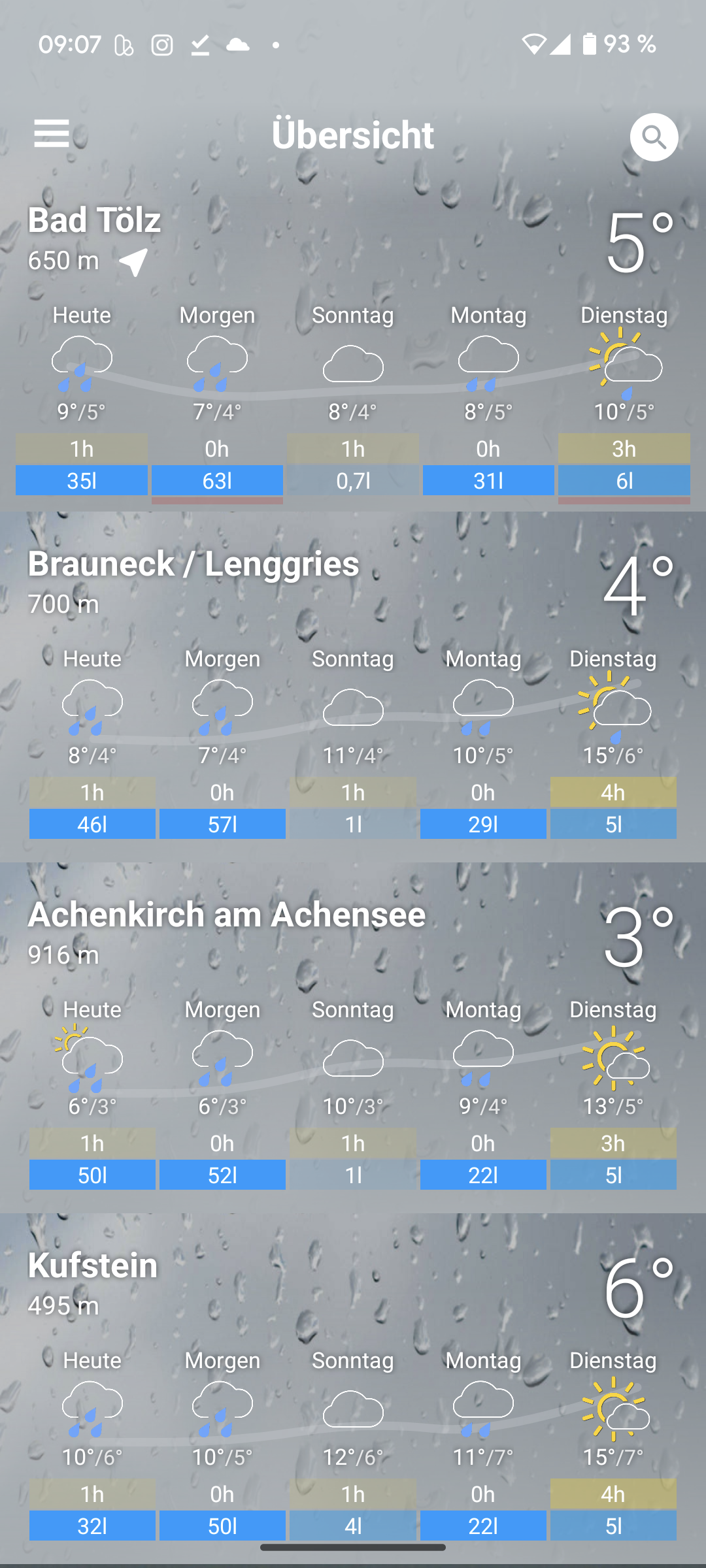The image size is (706, 1568).
Task: Open the hamburger navigation menu
Action: [52, 133]
